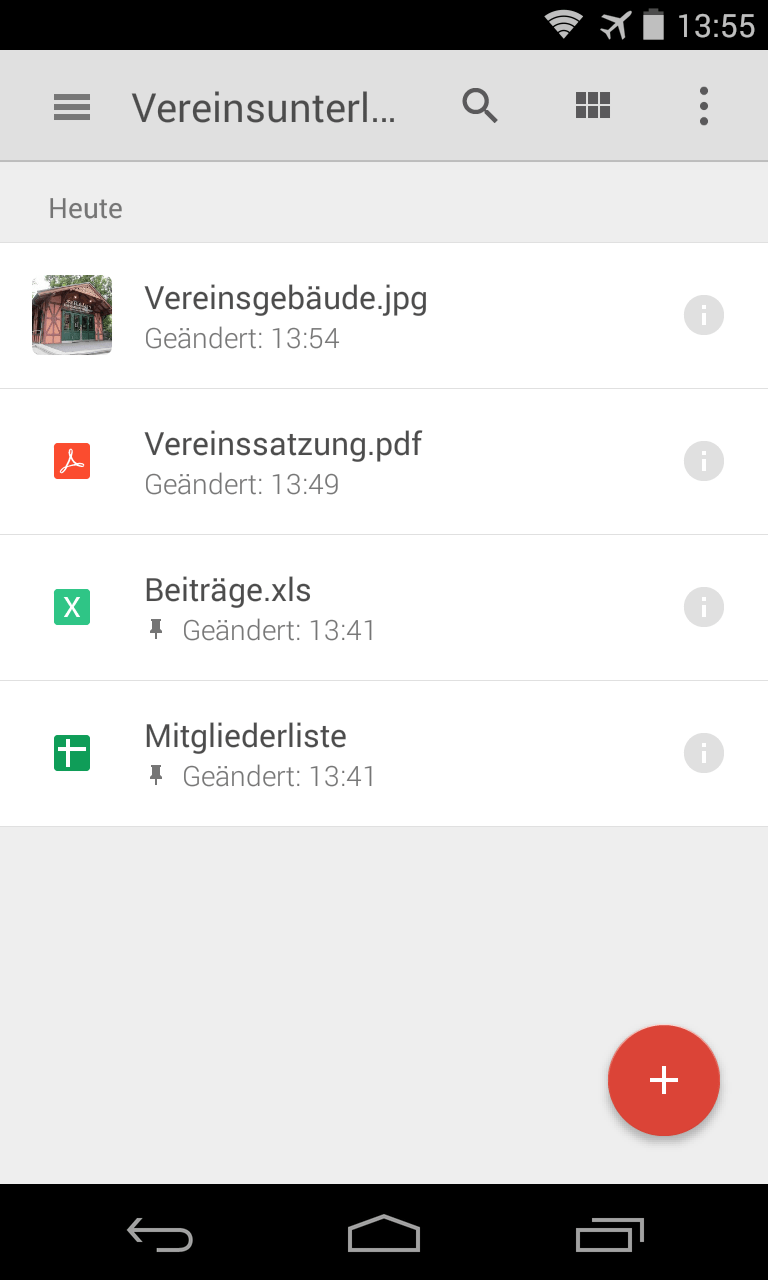Tap the info icon for Mitgliederliste
This screenshot has height=1280, width=768.
(704, 753)
